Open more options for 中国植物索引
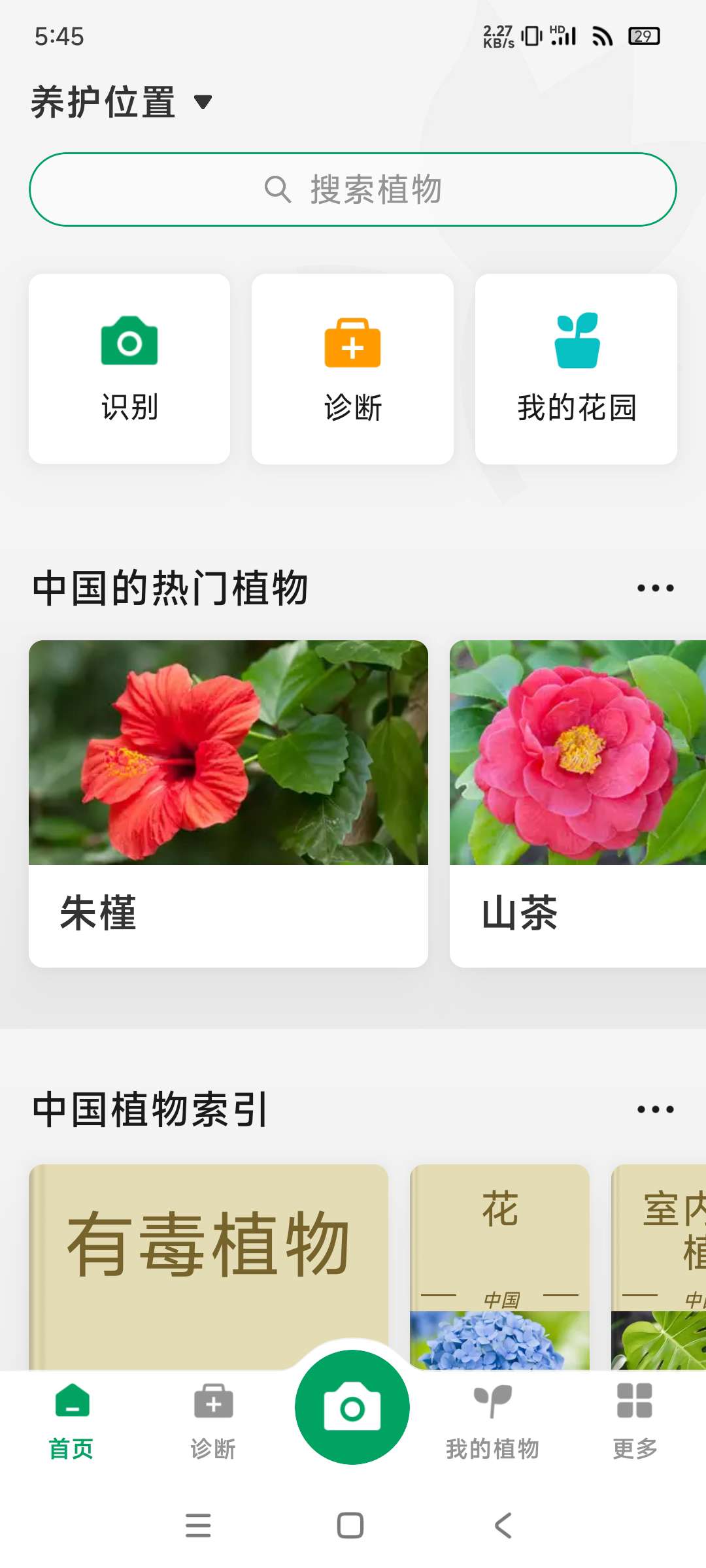The image size is (706, 1568). pos(655,1109)
